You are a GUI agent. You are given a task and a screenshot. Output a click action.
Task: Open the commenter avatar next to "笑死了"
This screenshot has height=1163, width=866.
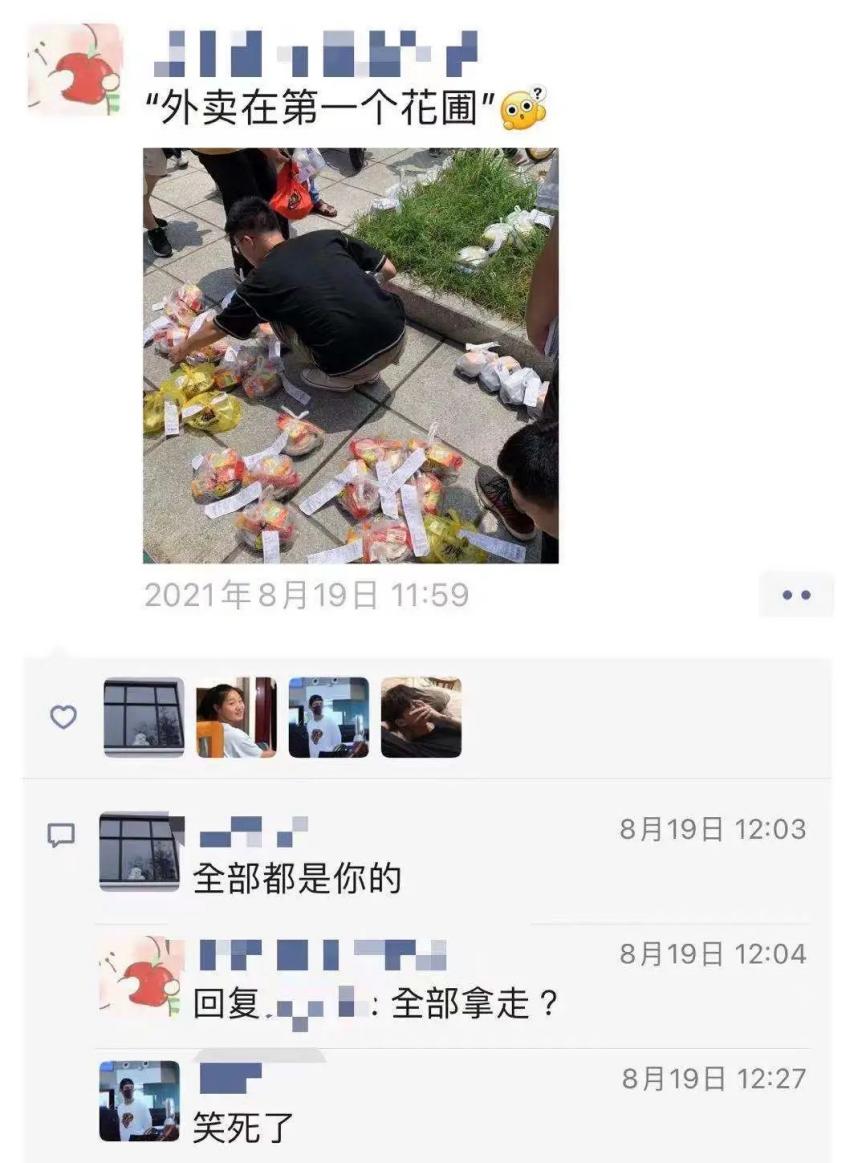pos(139,1101)
